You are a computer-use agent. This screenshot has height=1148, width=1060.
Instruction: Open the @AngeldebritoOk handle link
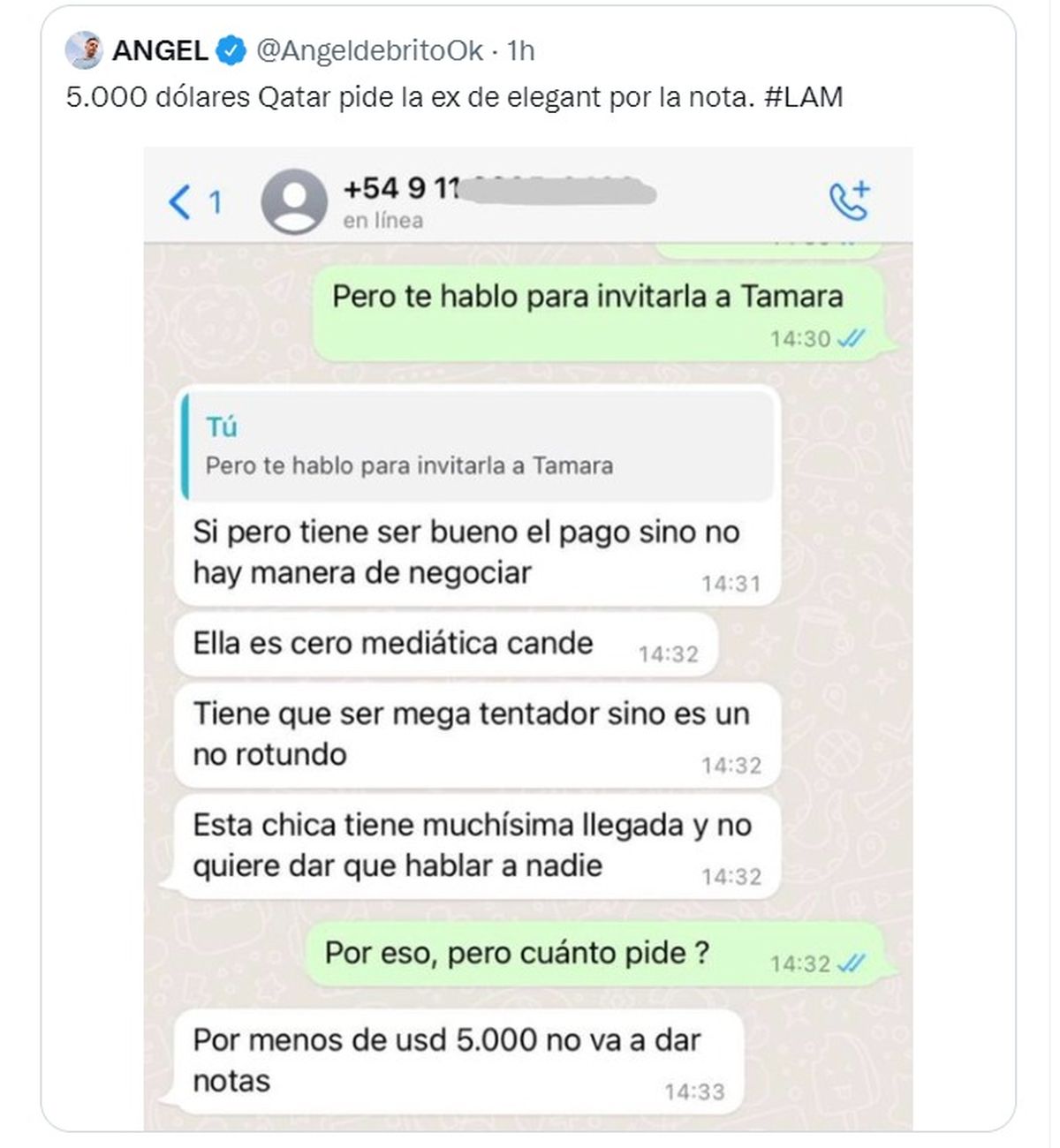click(x=369, y=50)
